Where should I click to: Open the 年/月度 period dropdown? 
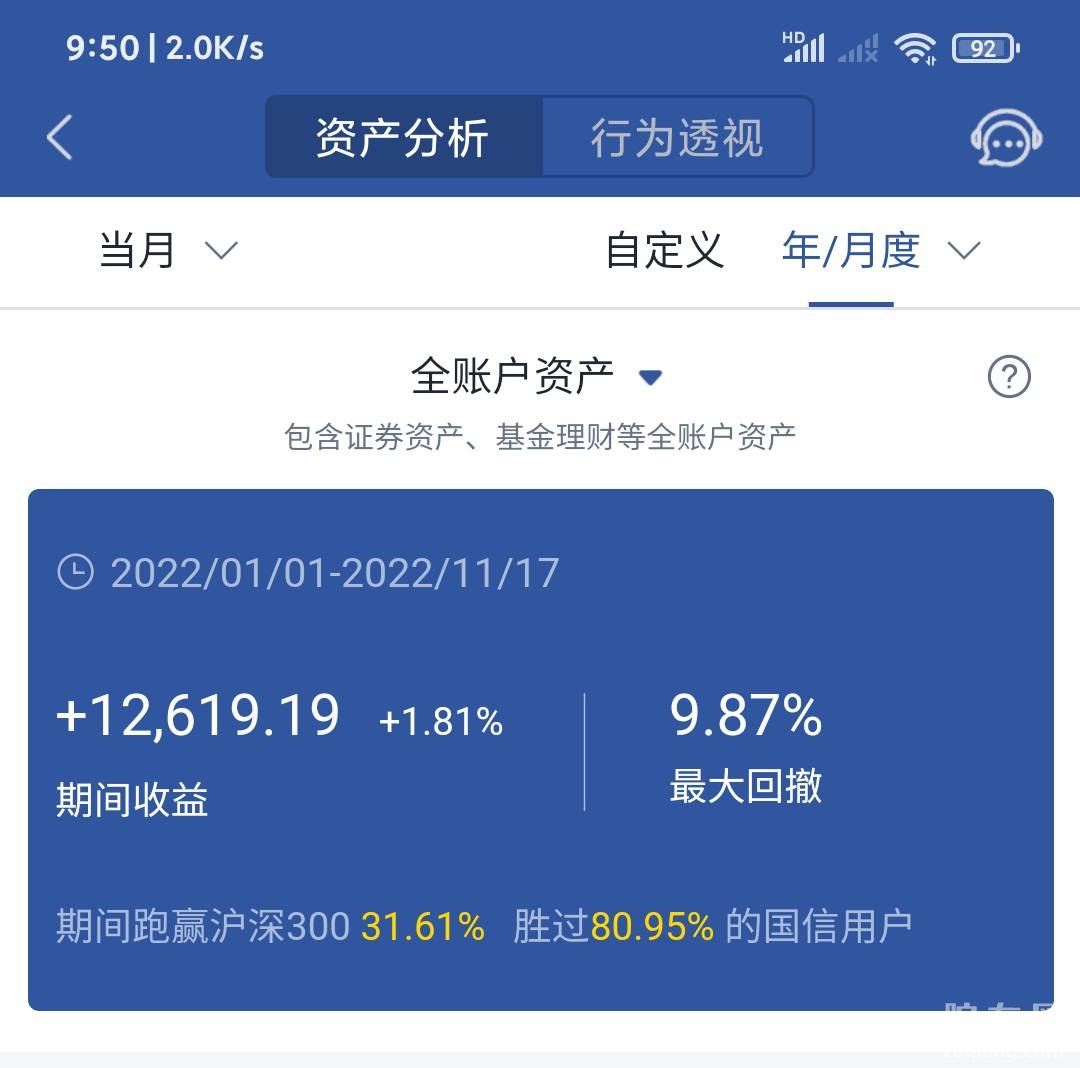click(879, 250)
